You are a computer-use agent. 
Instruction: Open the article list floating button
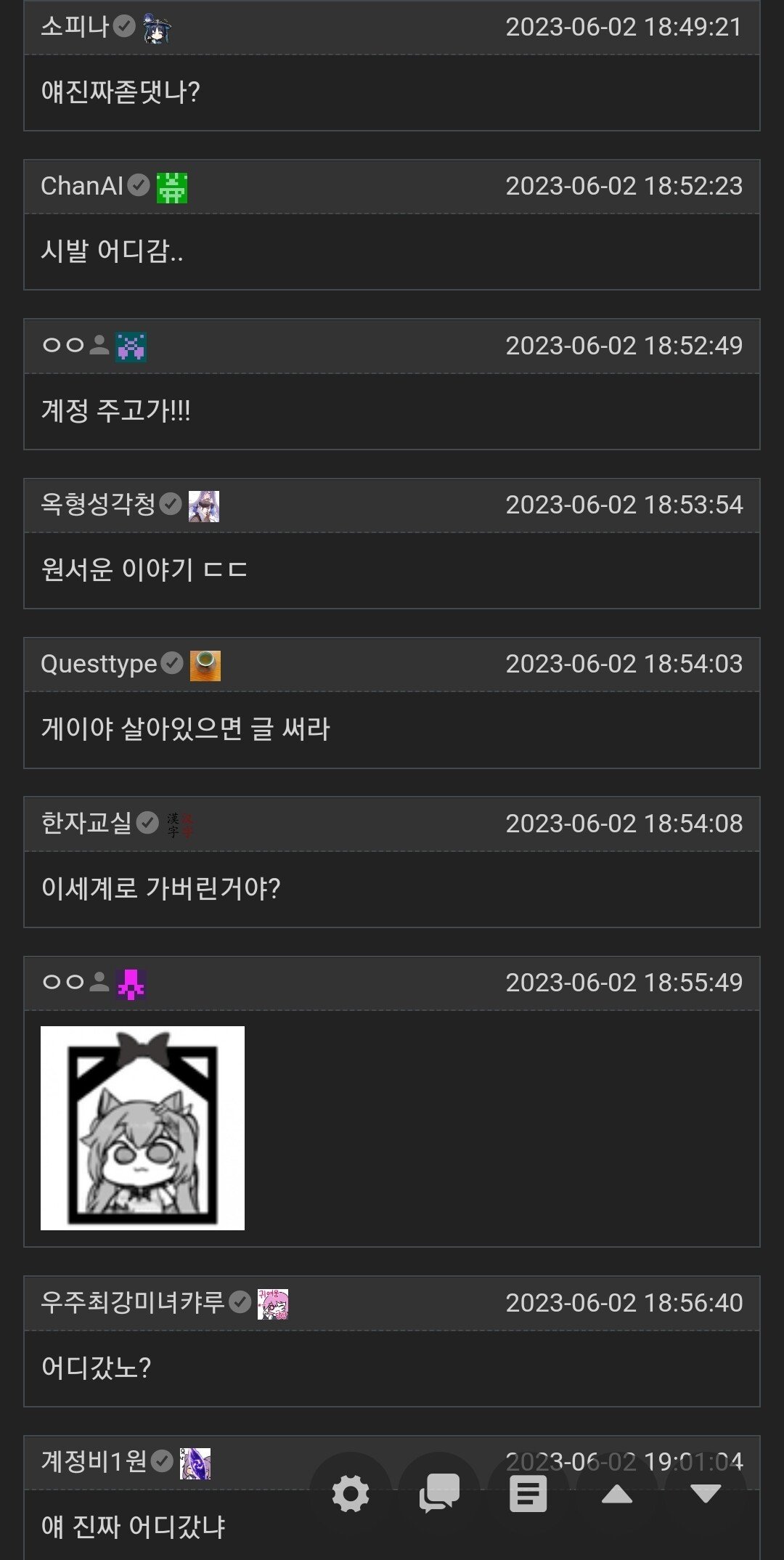pos(528,1494)
